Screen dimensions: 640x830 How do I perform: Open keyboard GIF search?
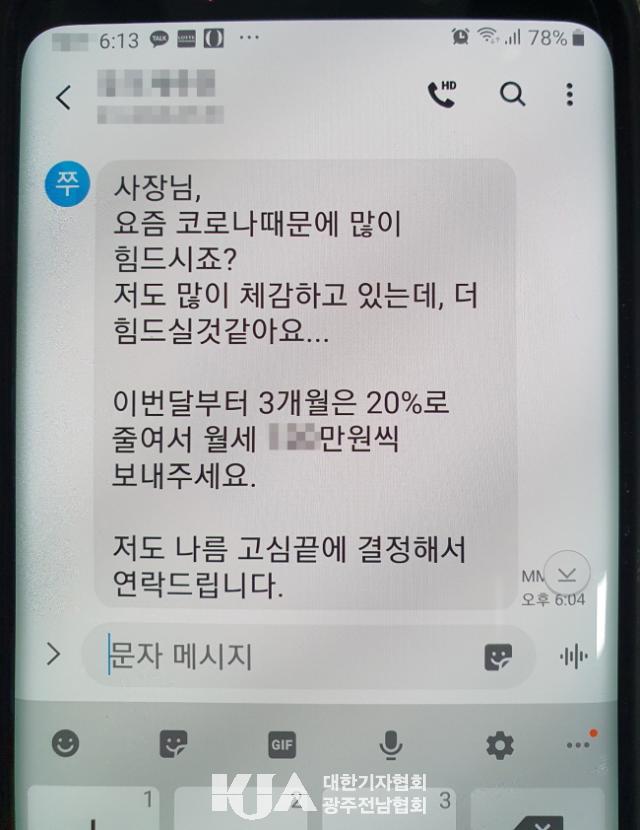pos(282,745)
